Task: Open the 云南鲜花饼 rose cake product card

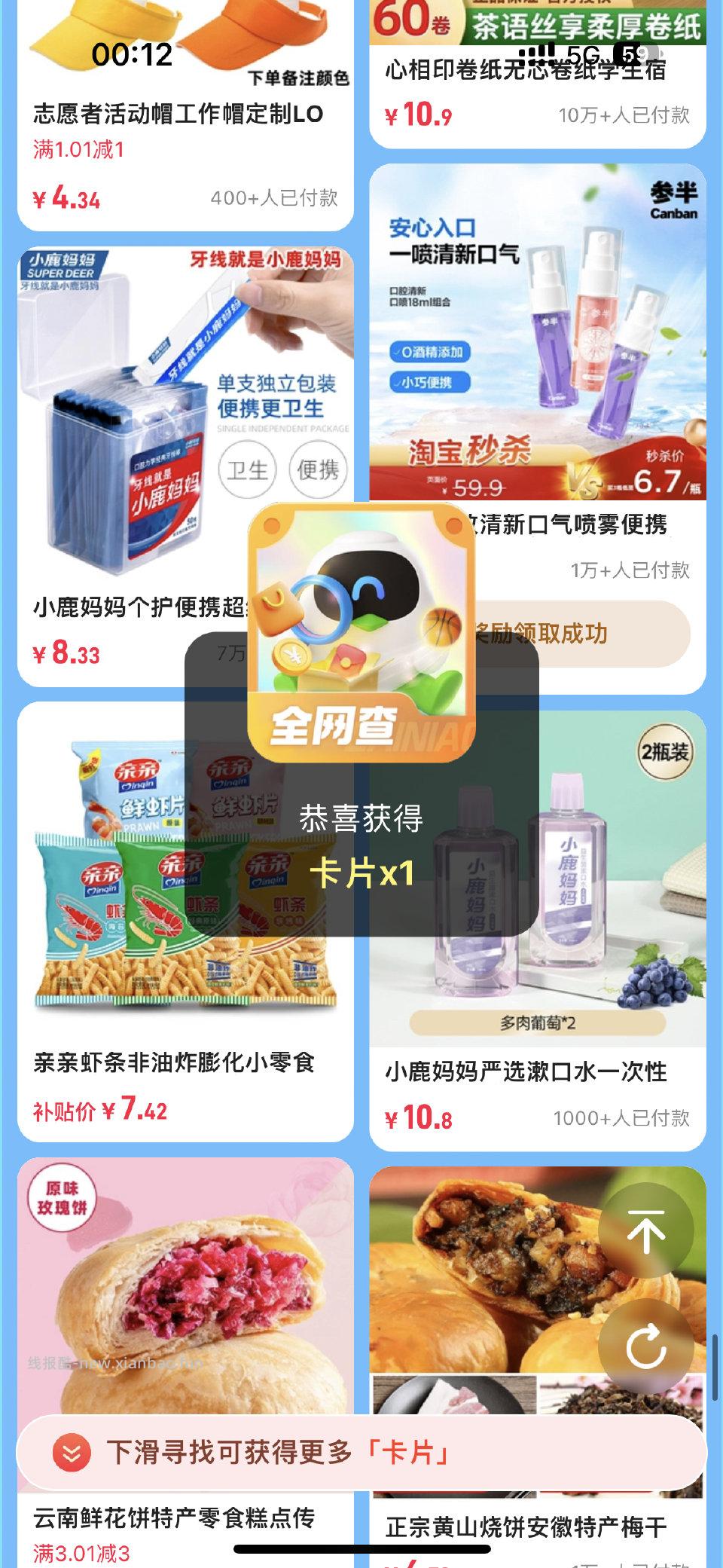Action: [x=181, y=1296]
